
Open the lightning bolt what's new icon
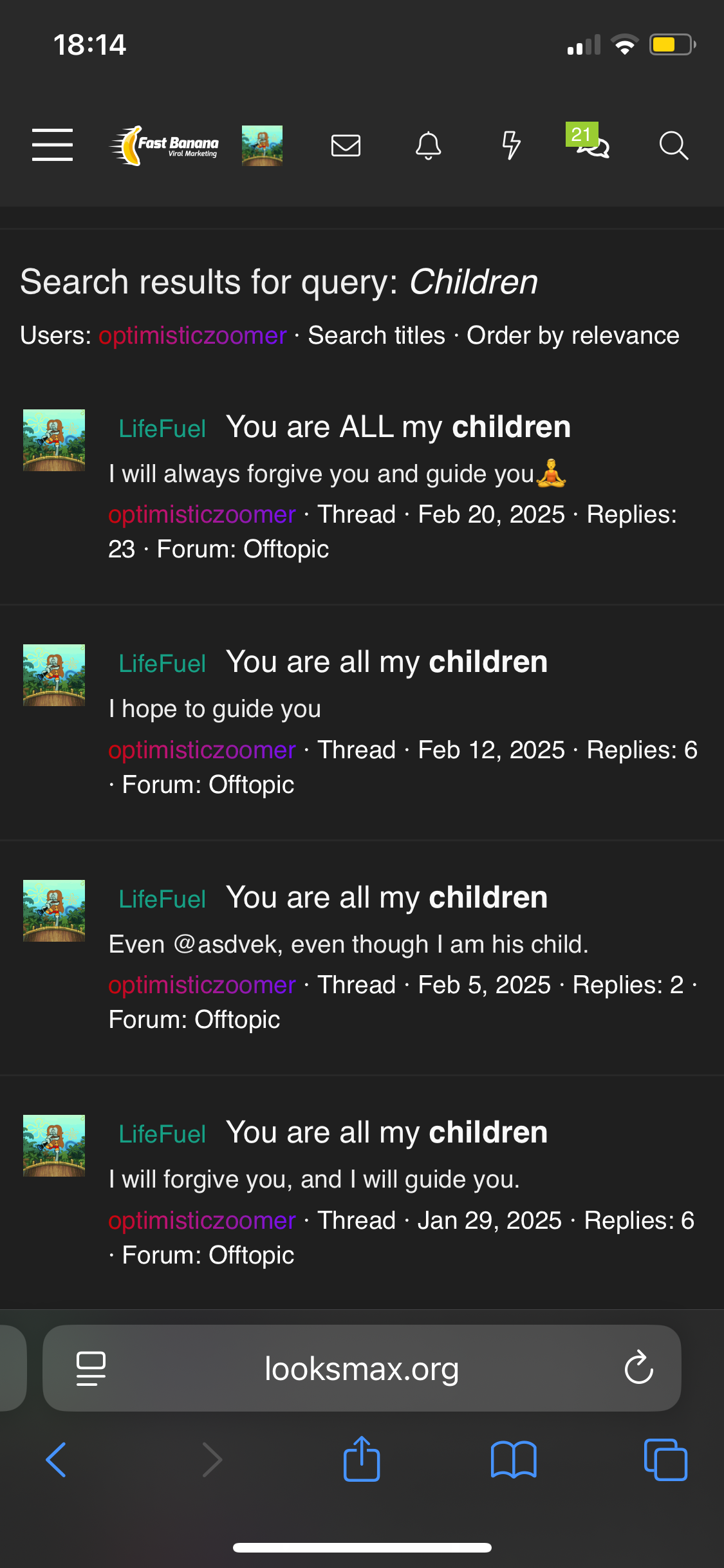pyautogui.click(x=511, y=145)
